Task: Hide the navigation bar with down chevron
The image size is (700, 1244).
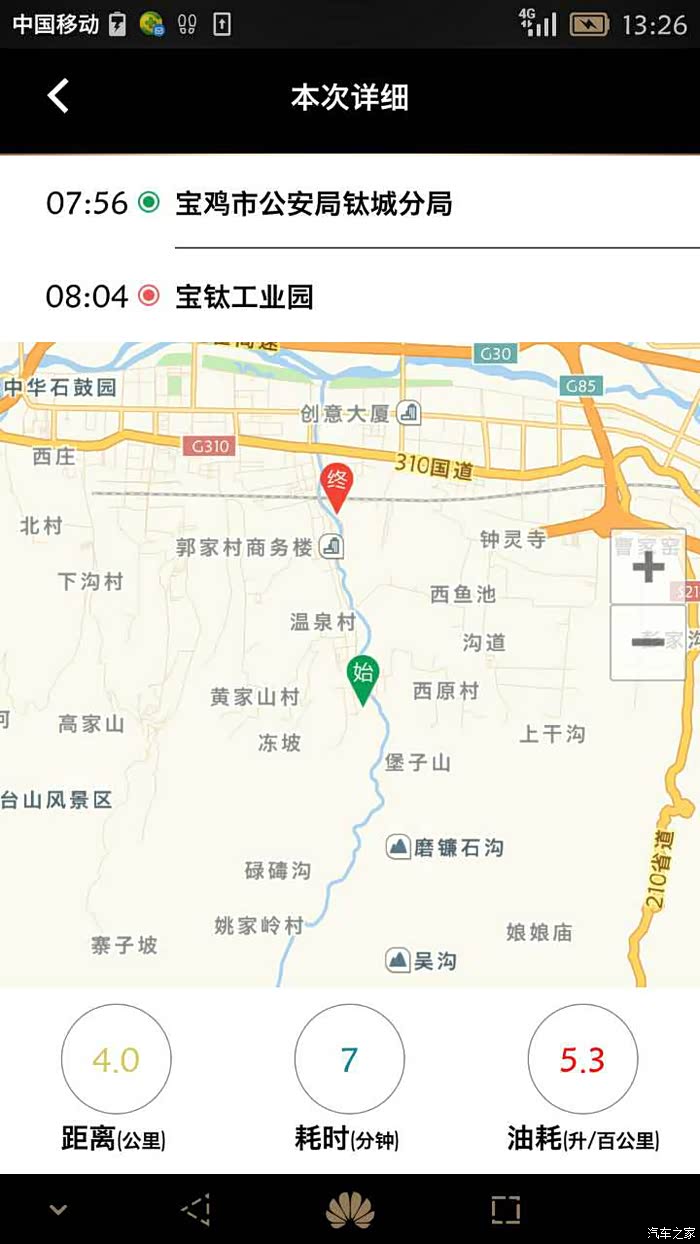Action: 59,1210
